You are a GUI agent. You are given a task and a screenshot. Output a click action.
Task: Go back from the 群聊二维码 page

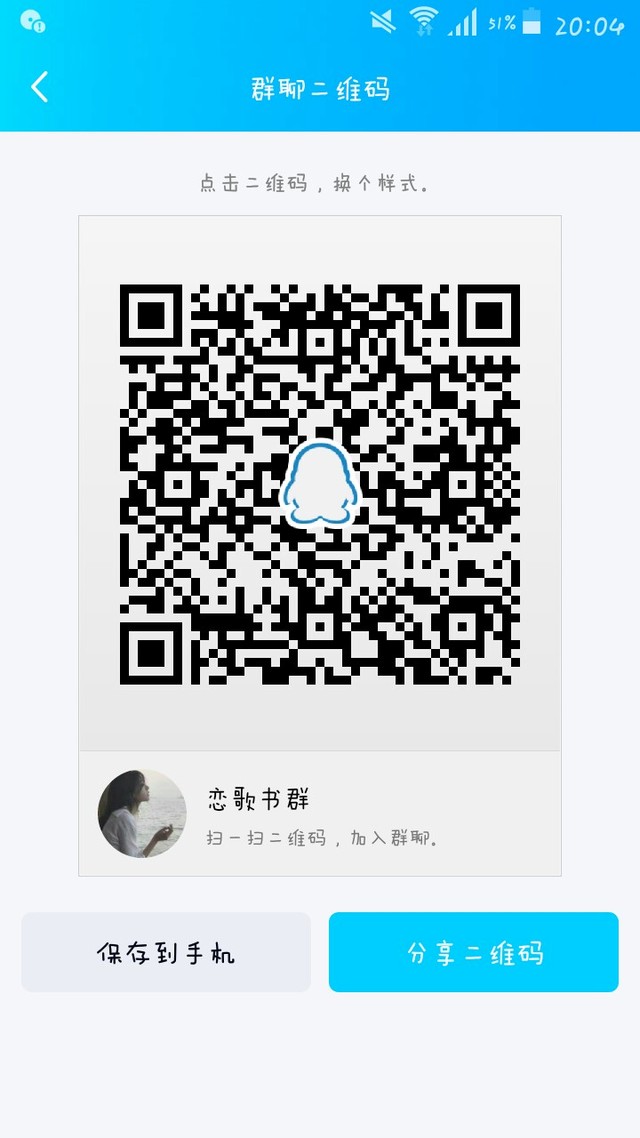pos(39,87)
